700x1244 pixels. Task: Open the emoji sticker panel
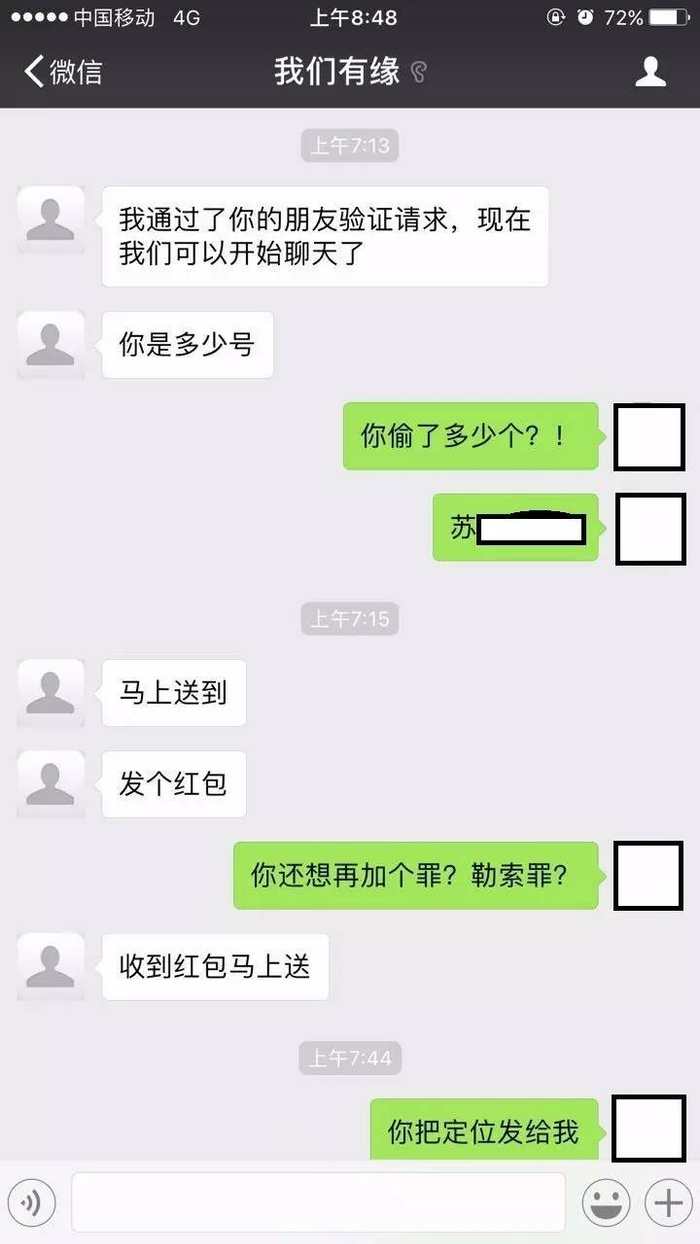tap(606, 1202)
